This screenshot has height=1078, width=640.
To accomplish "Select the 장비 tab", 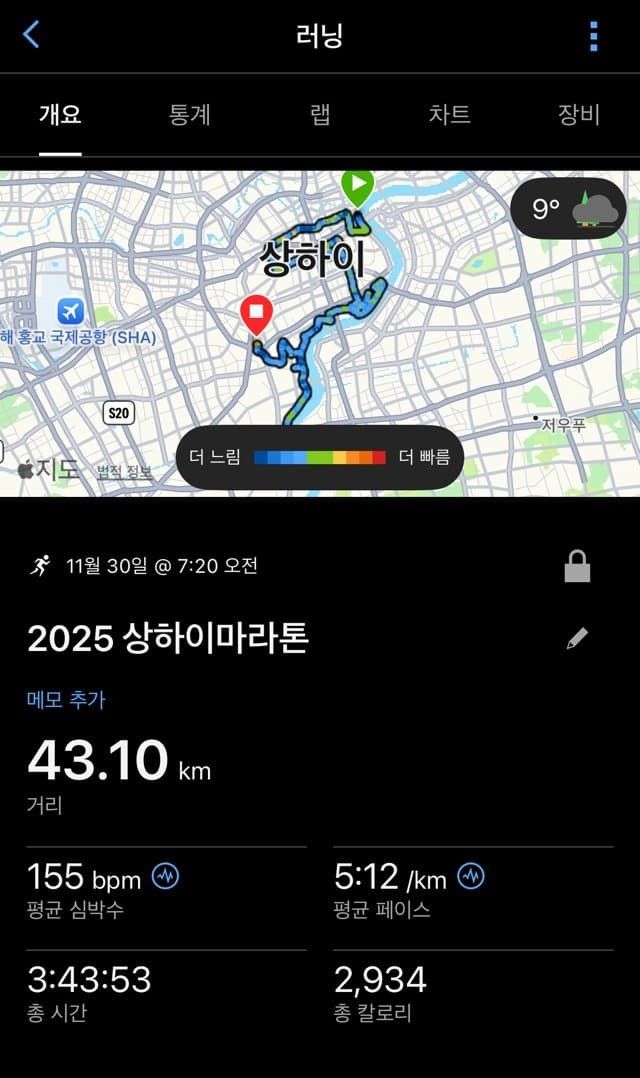I will pos(578,114).
